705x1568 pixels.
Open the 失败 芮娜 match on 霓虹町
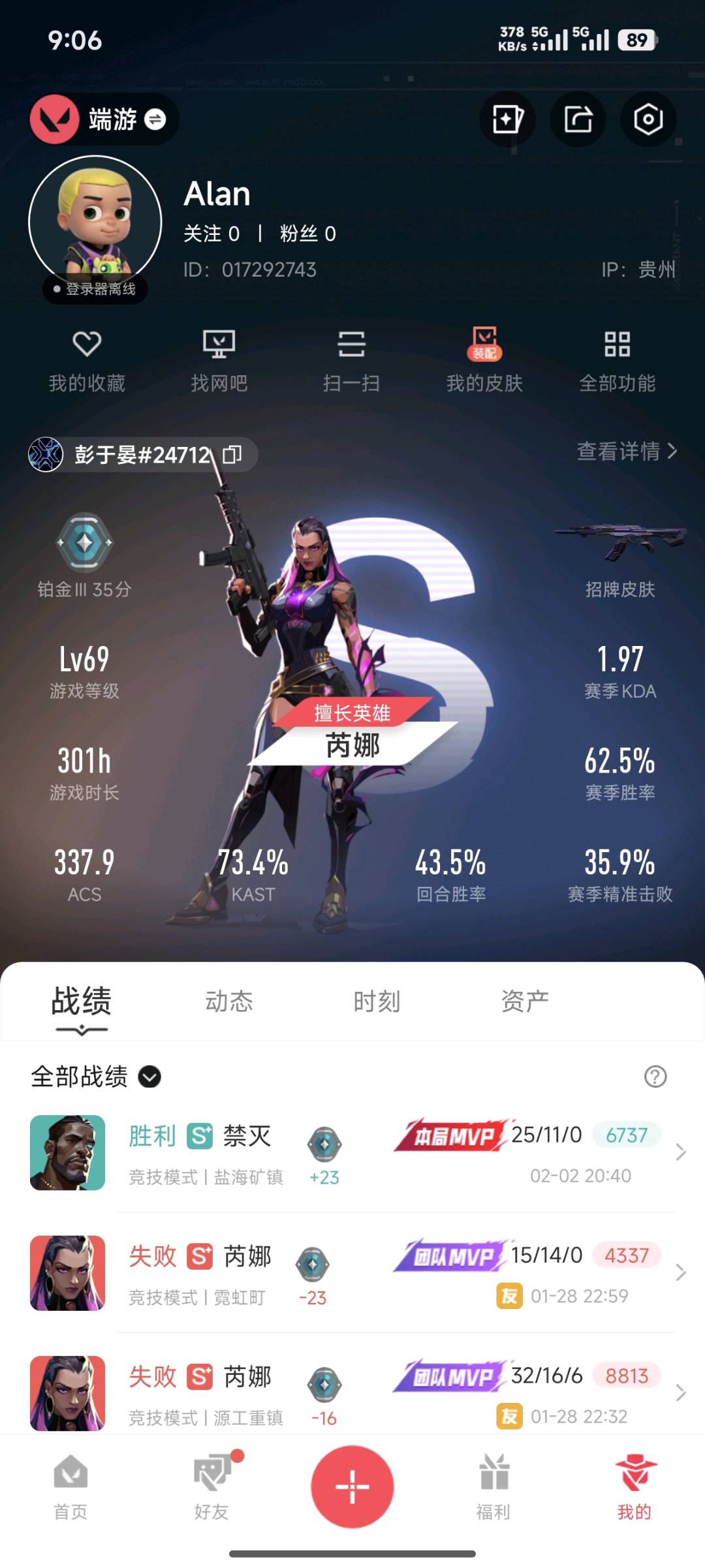point(352,1274)
